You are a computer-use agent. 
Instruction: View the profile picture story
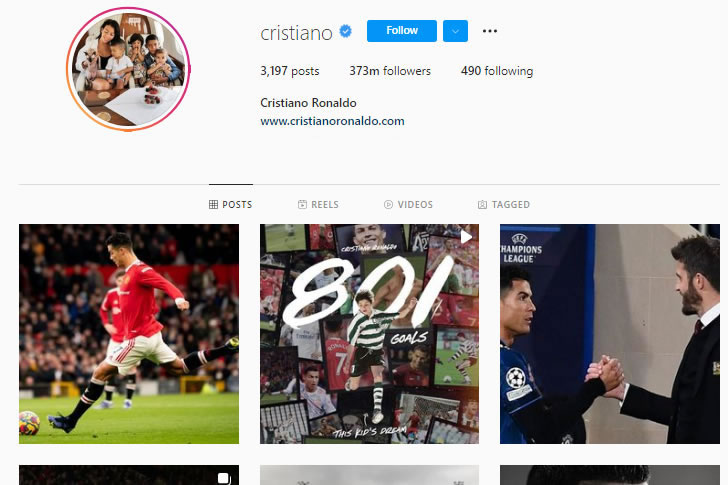(x=128, y=69)
